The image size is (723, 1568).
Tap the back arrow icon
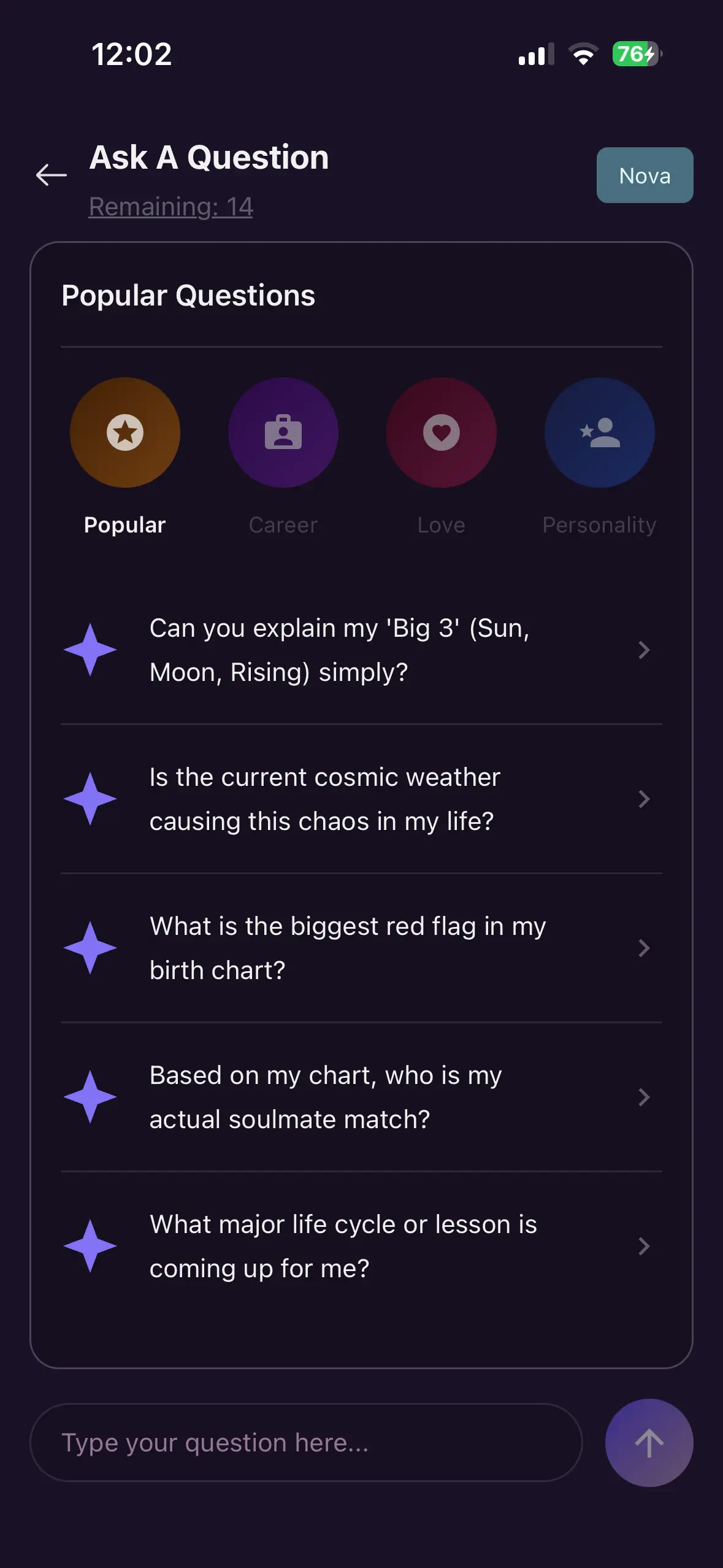(x=52, y=175)
